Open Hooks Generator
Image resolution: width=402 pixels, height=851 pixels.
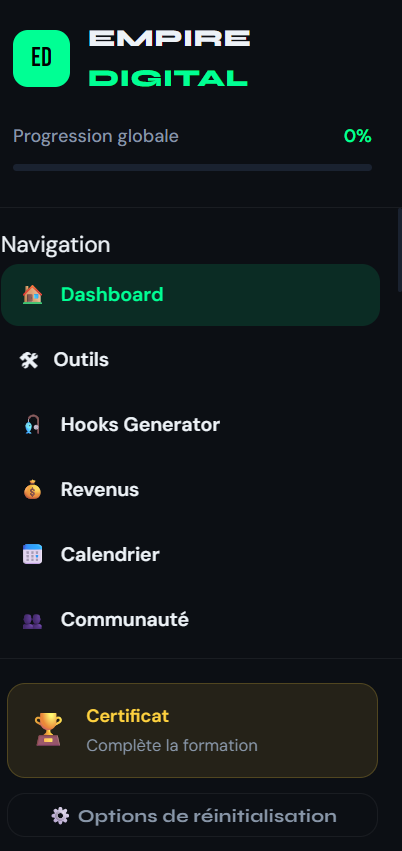pyautogui.click(x=190, y=425)
